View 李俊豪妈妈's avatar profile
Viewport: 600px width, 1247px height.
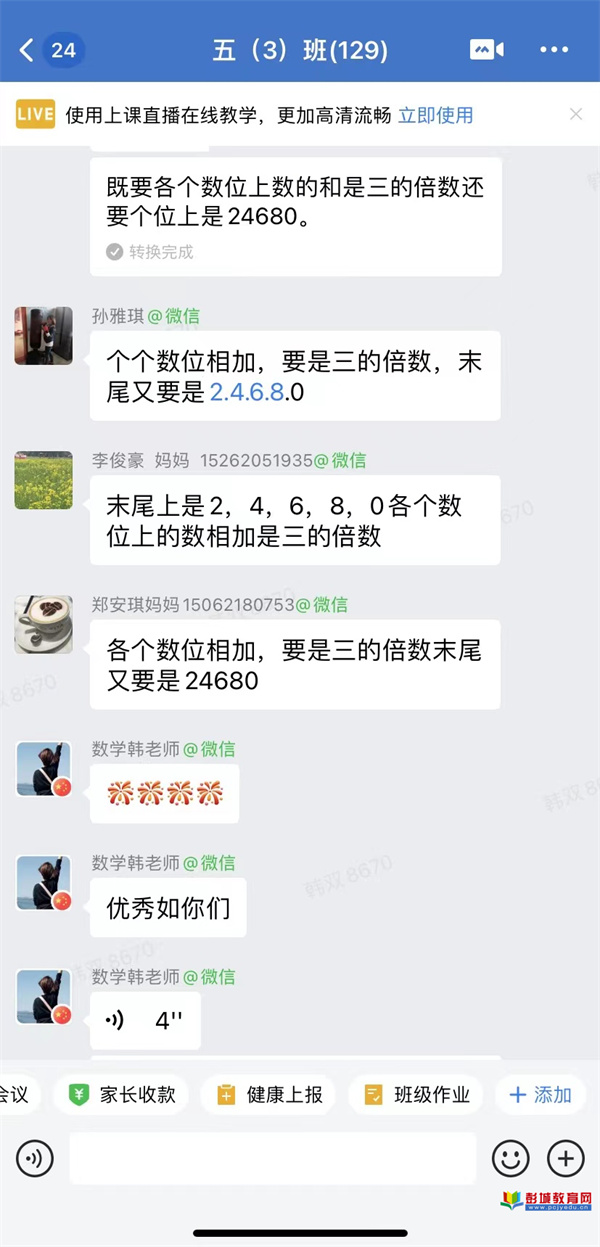pos(43,480)
